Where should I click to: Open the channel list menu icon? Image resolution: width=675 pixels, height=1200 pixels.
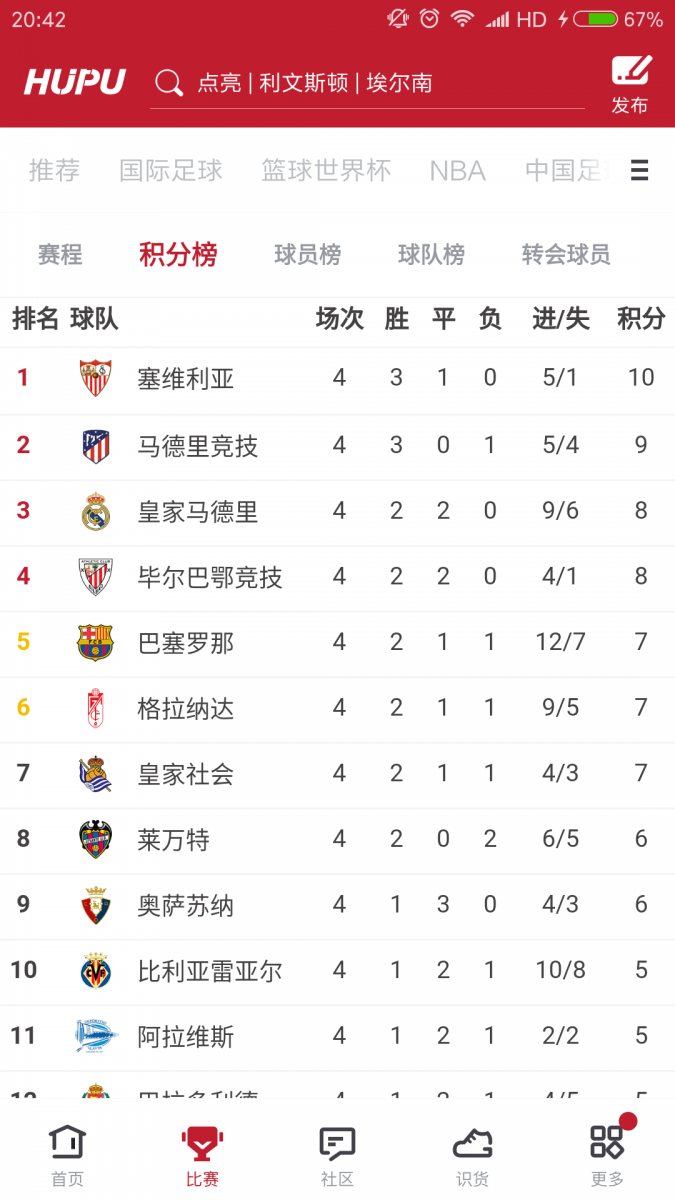pos(640,171)
